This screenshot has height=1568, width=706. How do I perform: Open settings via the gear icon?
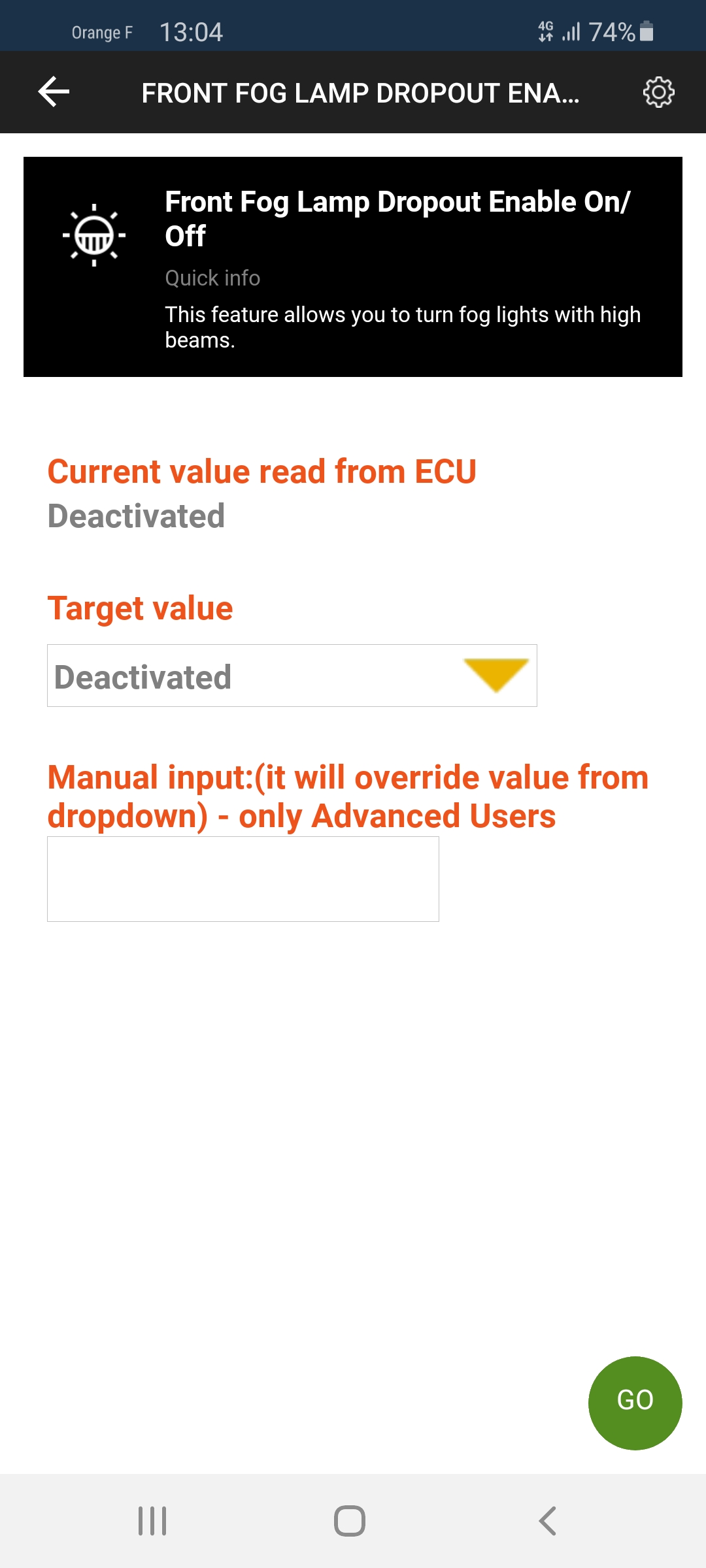pyautogui.click(x=658, y=92)
